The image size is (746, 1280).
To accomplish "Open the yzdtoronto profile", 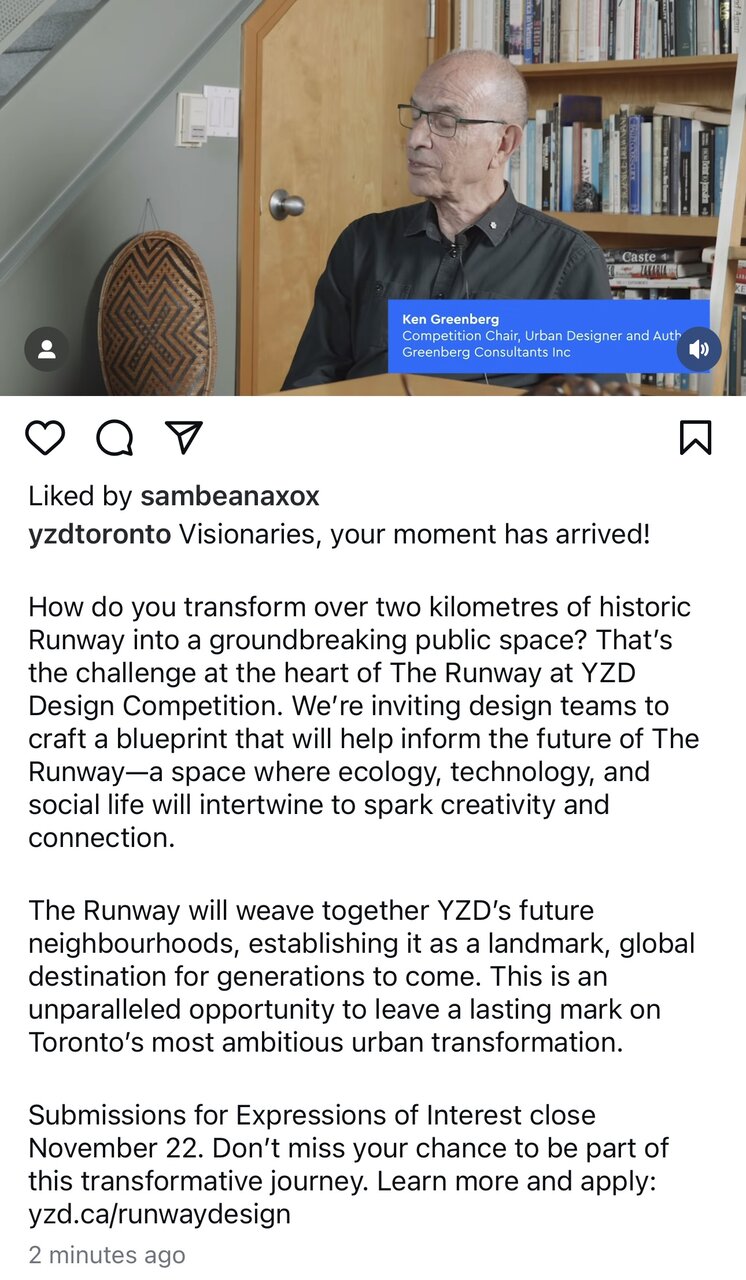I will (x=99, y=534).
